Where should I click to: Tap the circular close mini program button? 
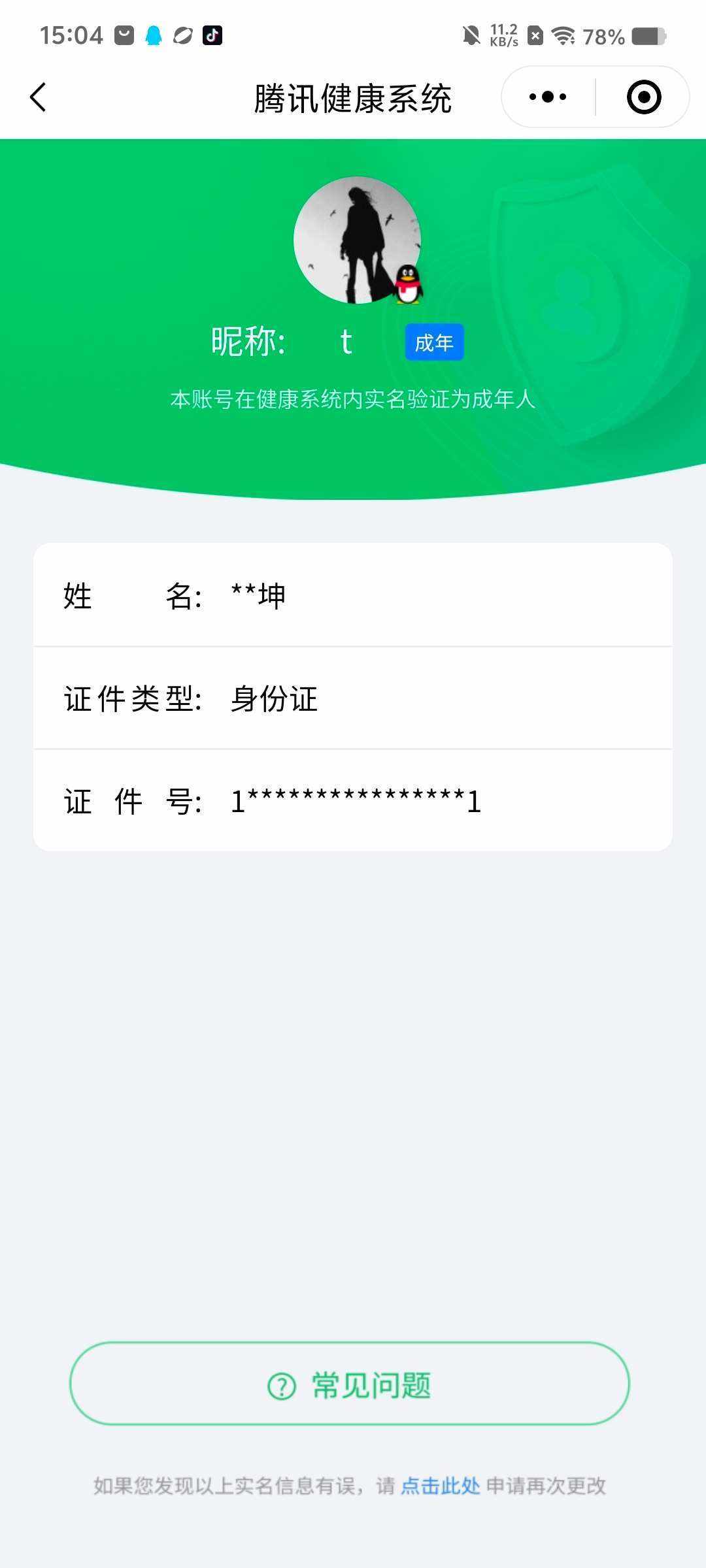pyautogui.click(x=644, y=96)
